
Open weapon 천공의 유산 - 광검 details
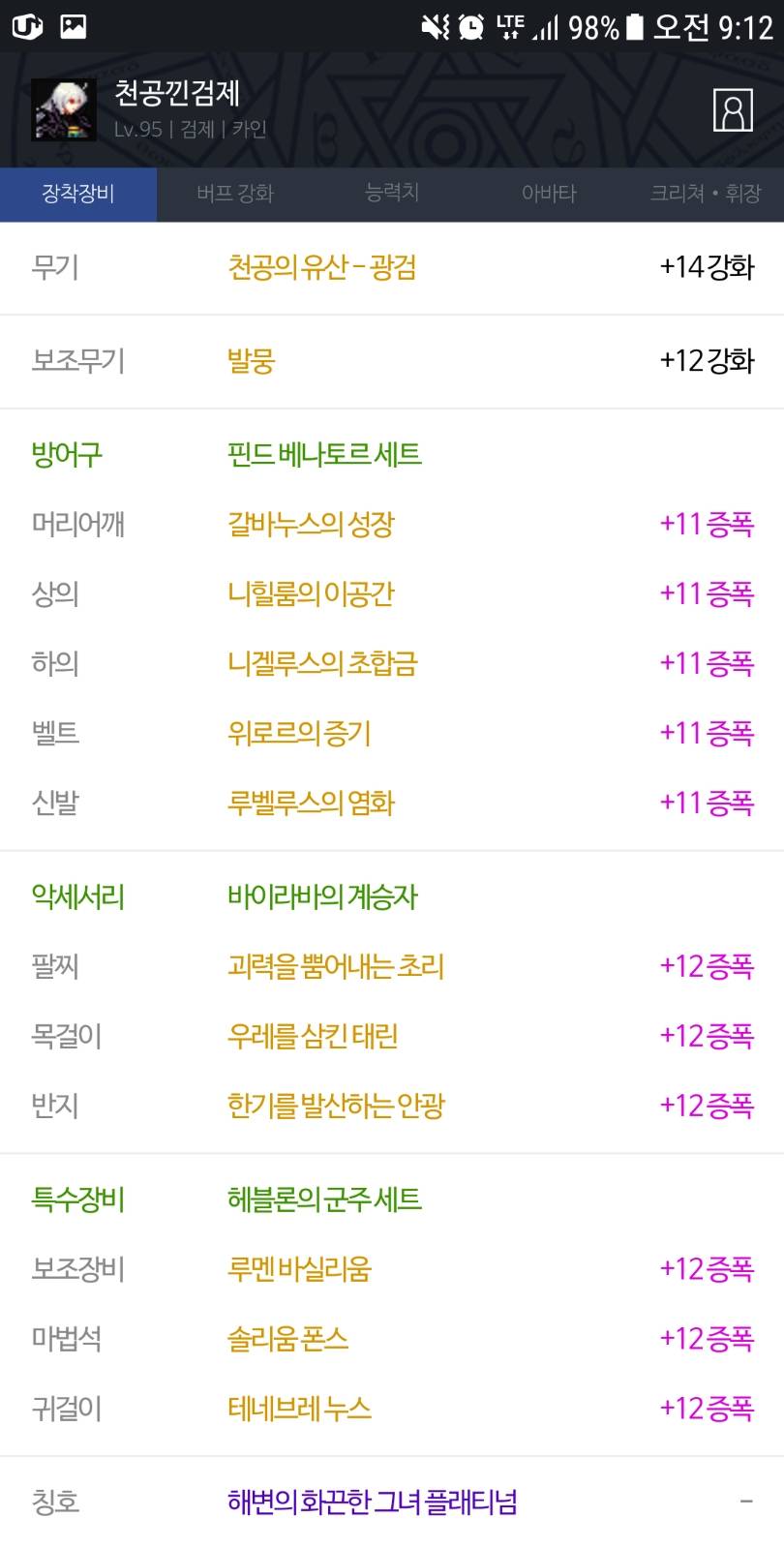click(x=322, y=267)
